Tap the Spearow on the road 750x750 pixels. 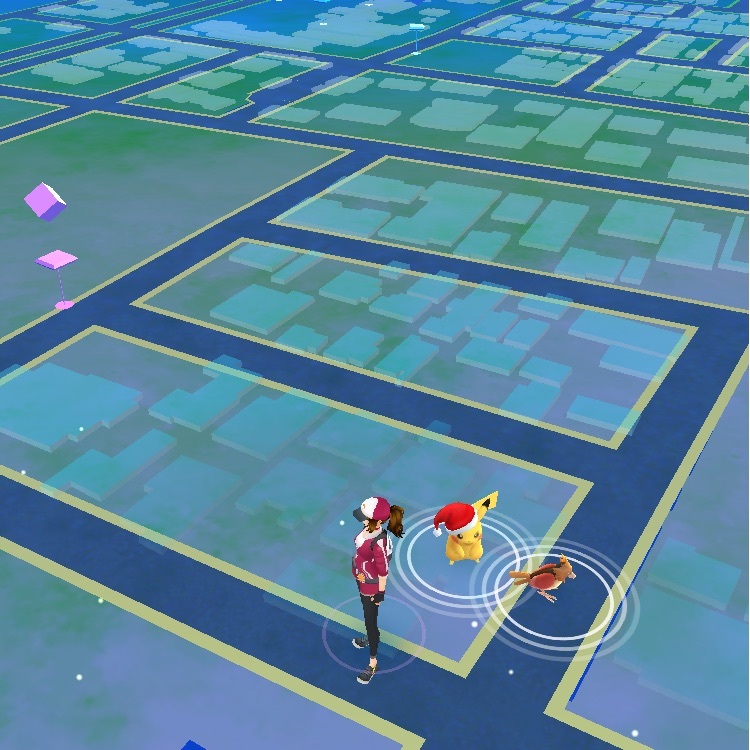[x=540, y=576]
